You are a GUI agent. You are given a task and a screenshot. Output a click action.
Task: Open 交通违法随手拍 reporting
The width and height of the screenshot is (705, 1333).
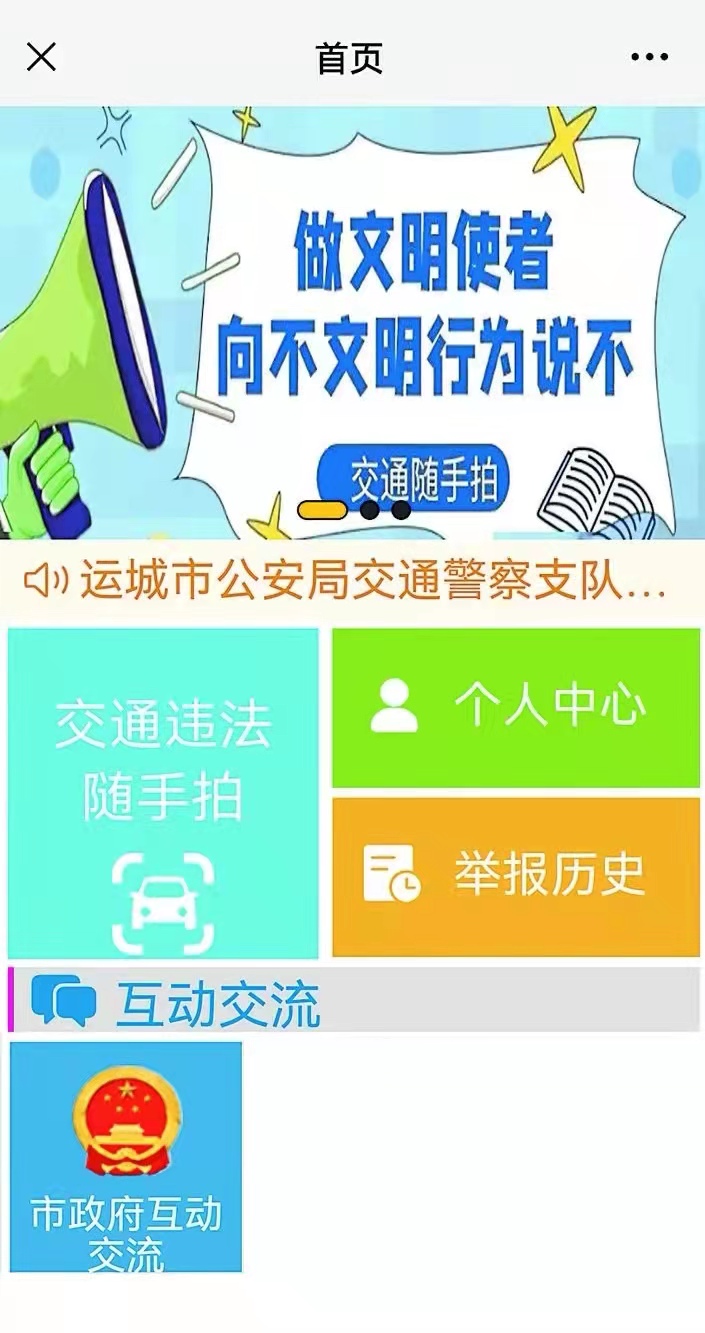pyautogui.click(x=163, y=792)
